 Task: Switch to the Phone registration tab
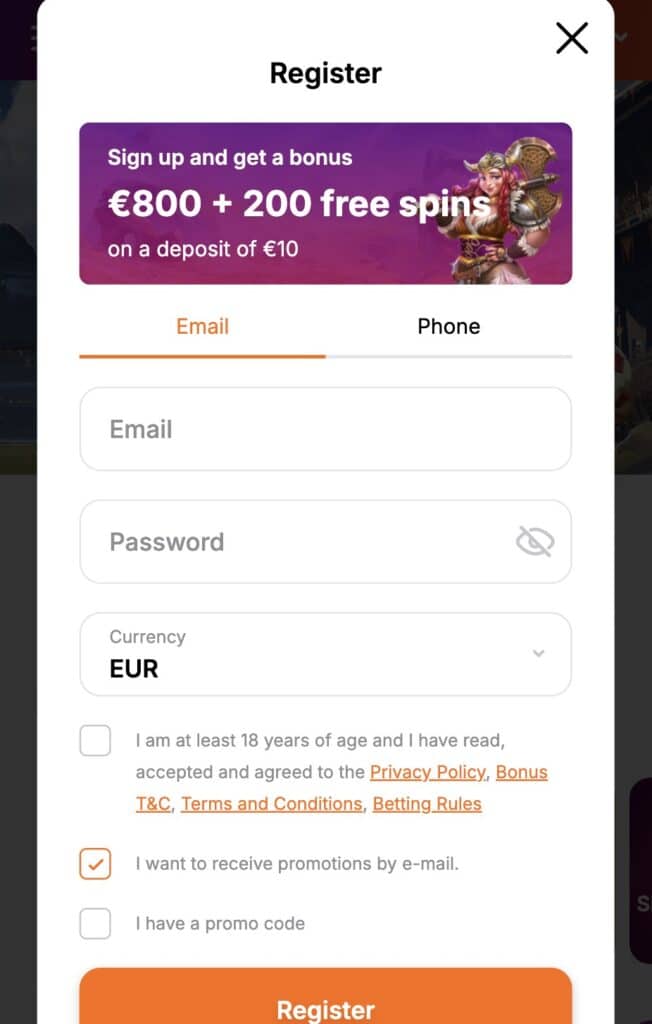point(448,327)
